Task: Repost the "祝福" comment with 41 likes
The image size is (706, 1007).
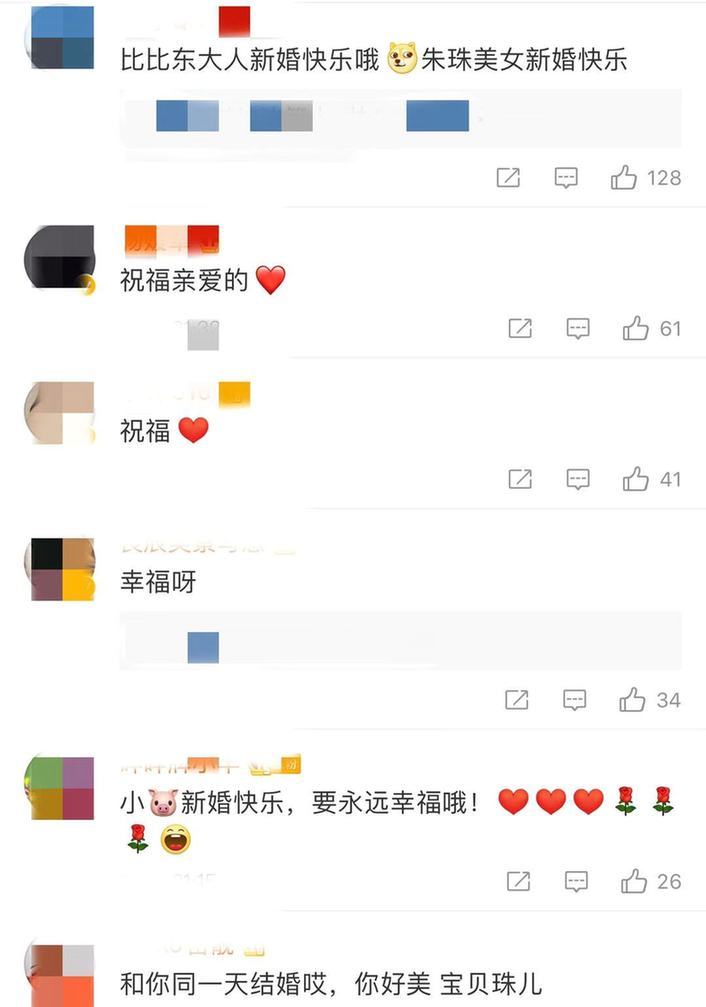Action: click(520, 479)
